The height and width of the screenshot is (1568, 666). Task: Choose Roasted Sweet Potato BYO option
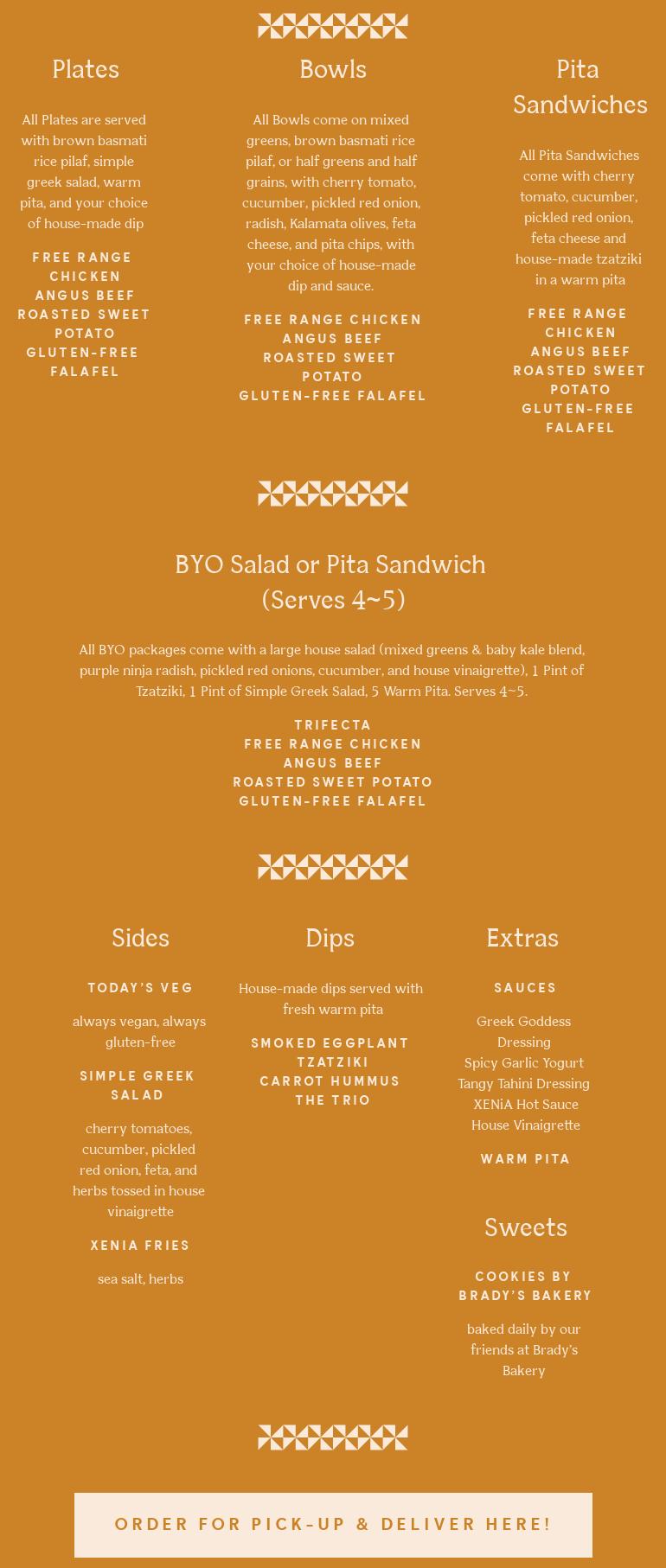point(332,781)
